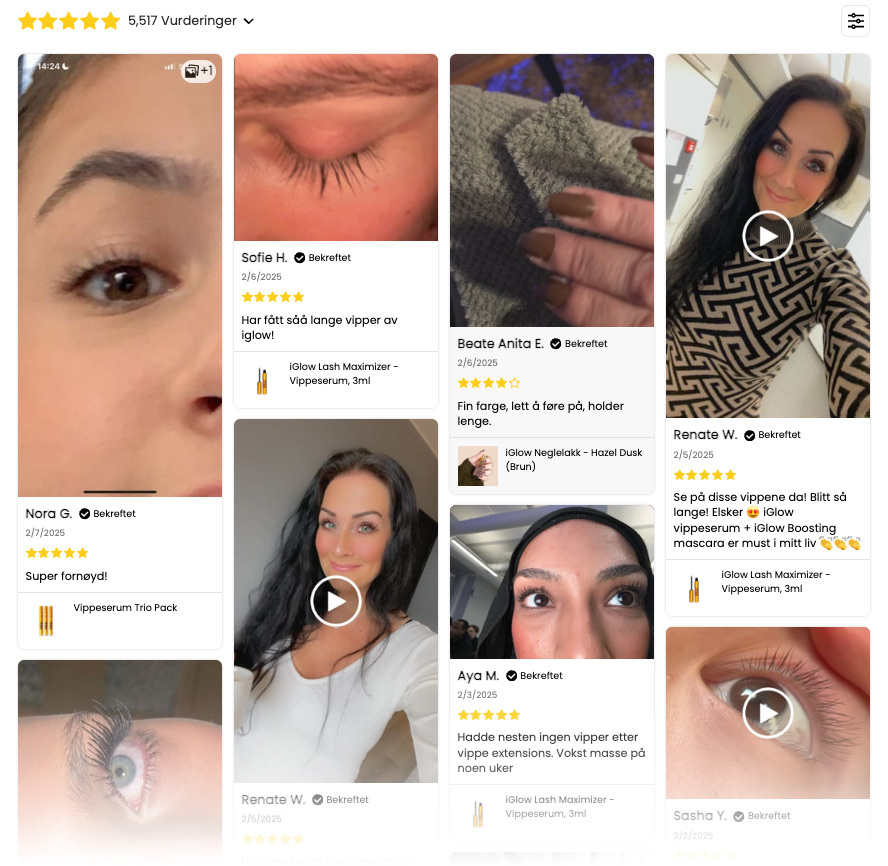Image resolution: width=888 pixels, height=866 pixels.
Task: View Beate Anita E.'s nail polish photo
Action: [x=552, y=190]
